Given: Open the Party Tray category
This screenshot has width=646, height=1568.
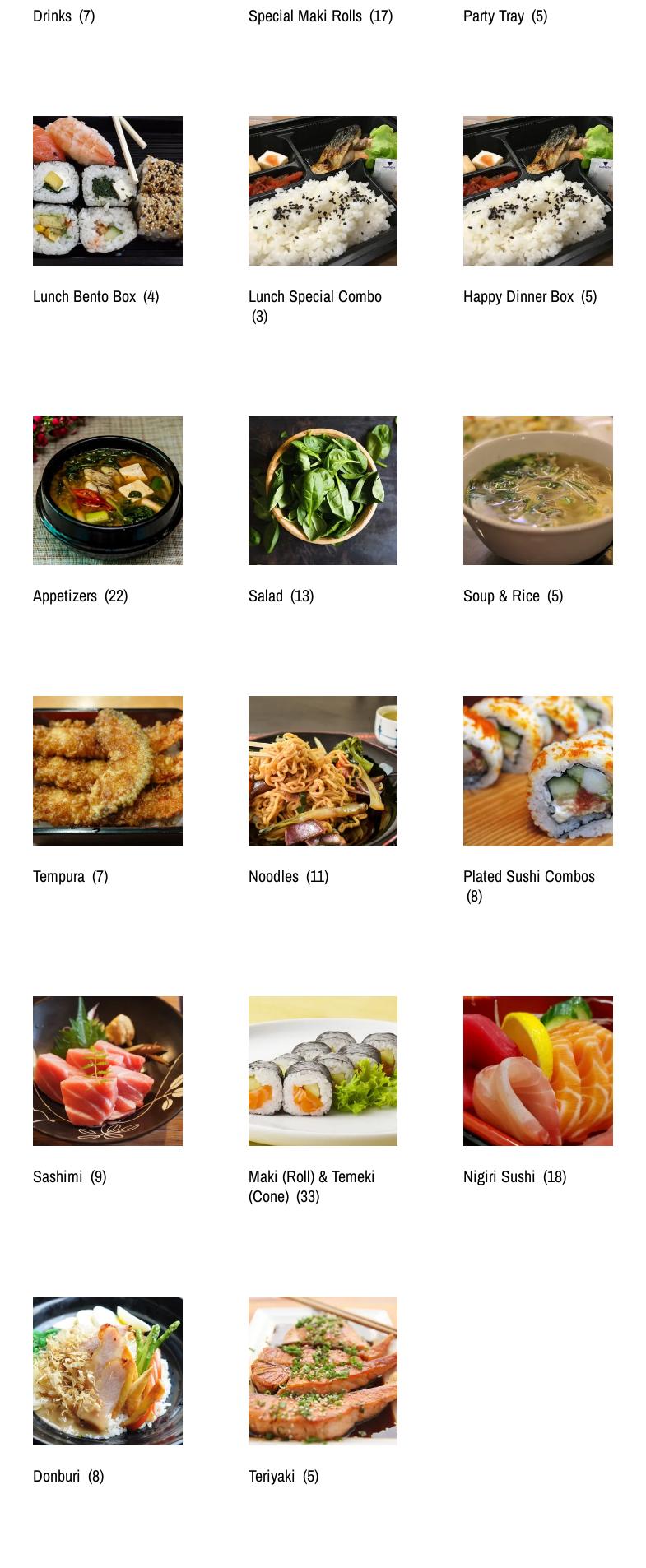Looking at the screenshot, I should 504,16.
